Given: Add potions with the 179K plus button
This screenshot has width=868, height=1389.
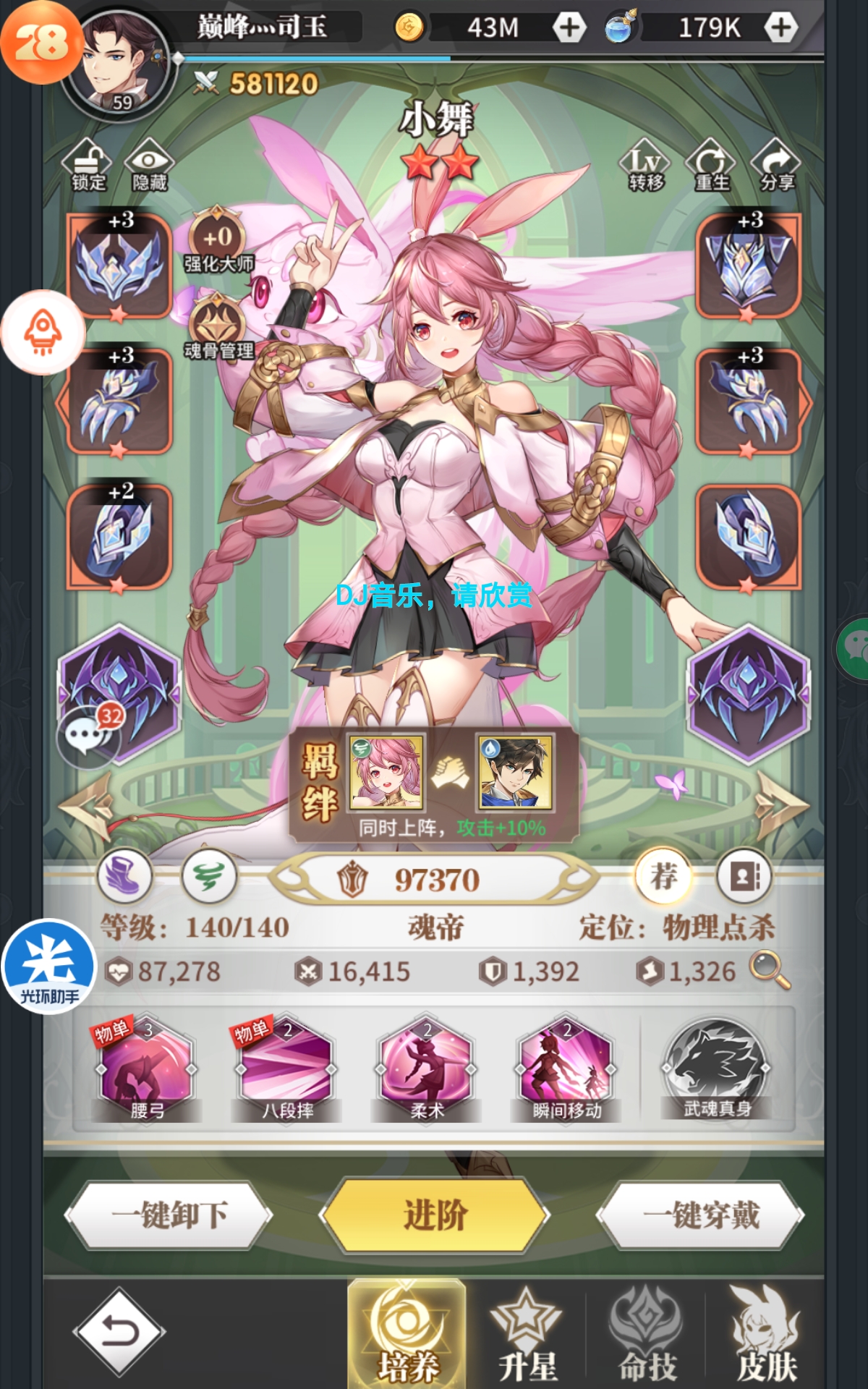Looking at the screenshot, I should pyautogui.click(x=780, y=27).
